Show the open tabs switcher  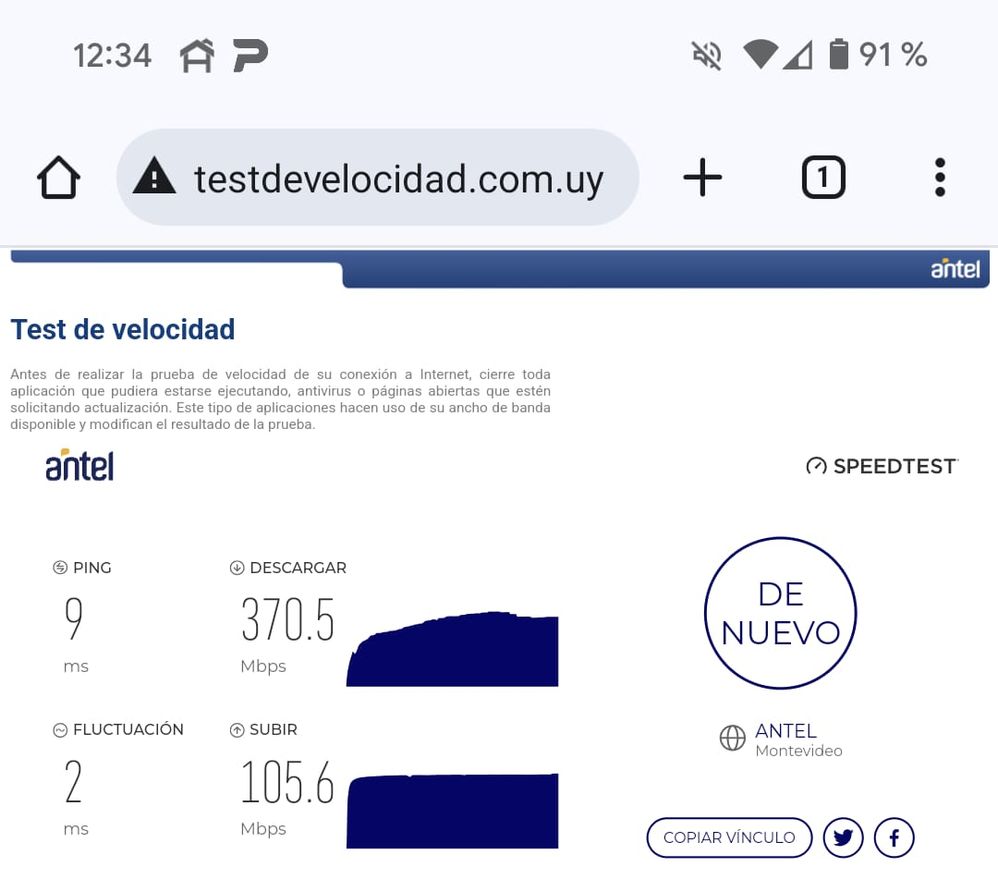point(823,179)
